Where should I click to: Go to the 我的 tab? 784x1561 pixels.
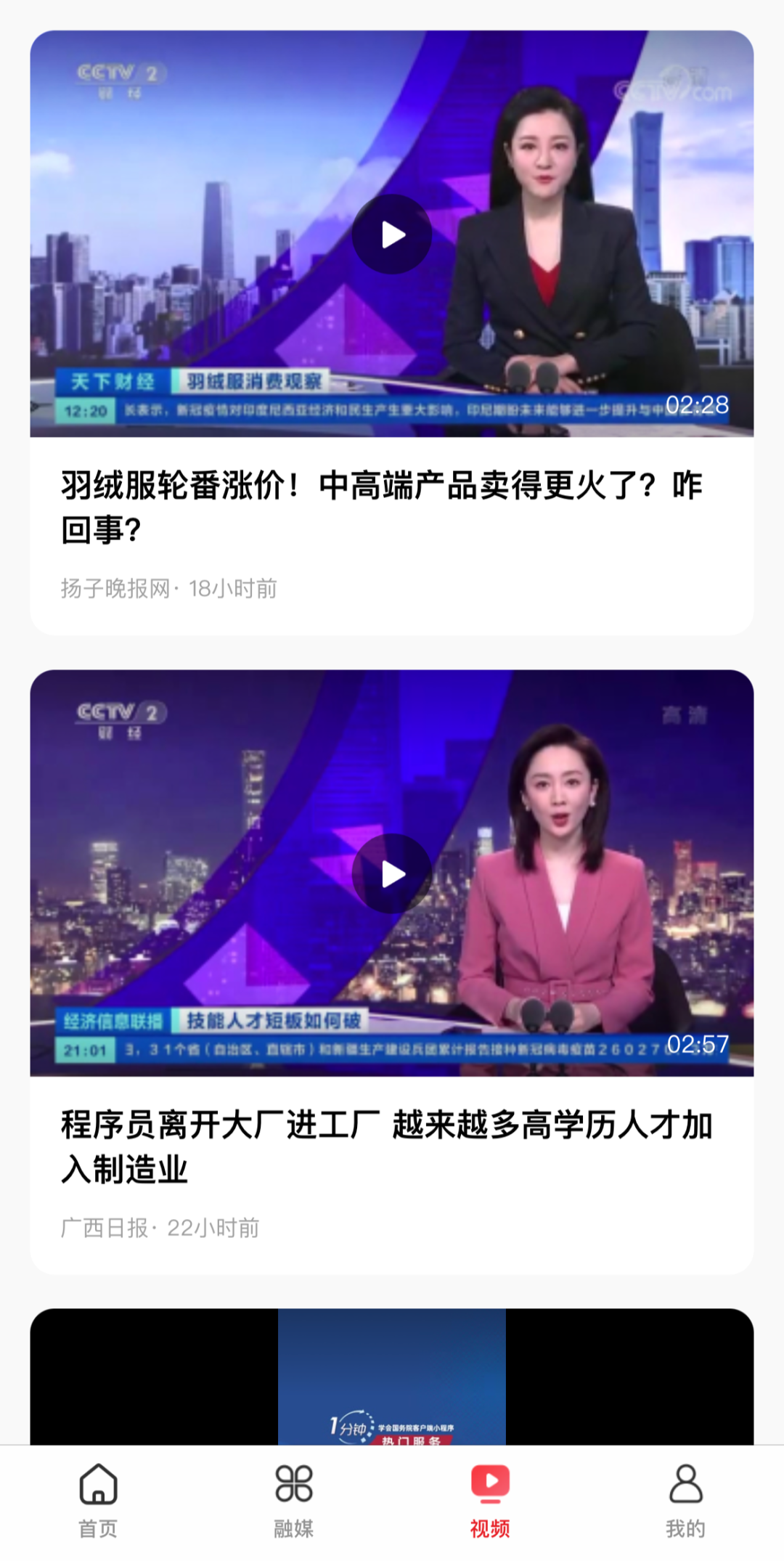click(685, 1501)
